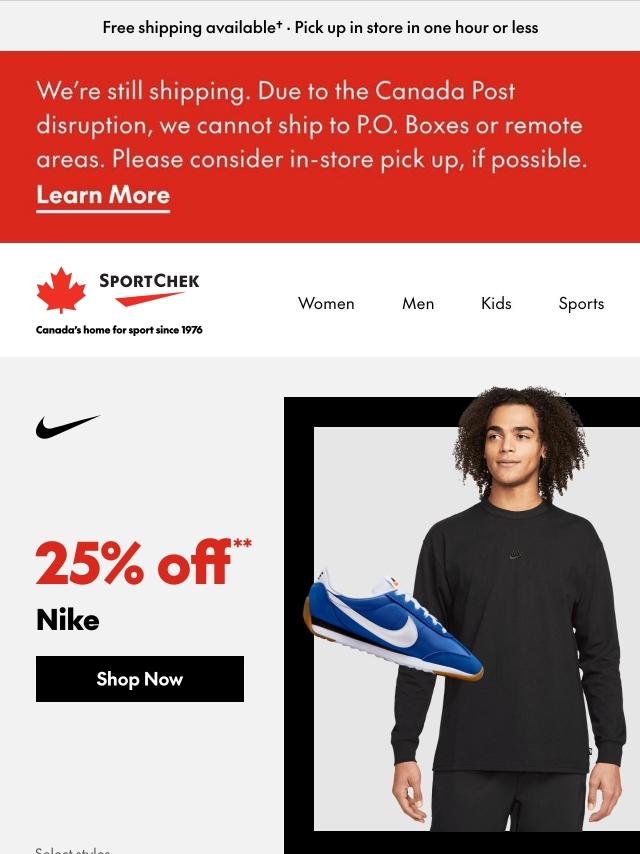Go to the Men category
The image size is (640, 854).
(418, 303)
